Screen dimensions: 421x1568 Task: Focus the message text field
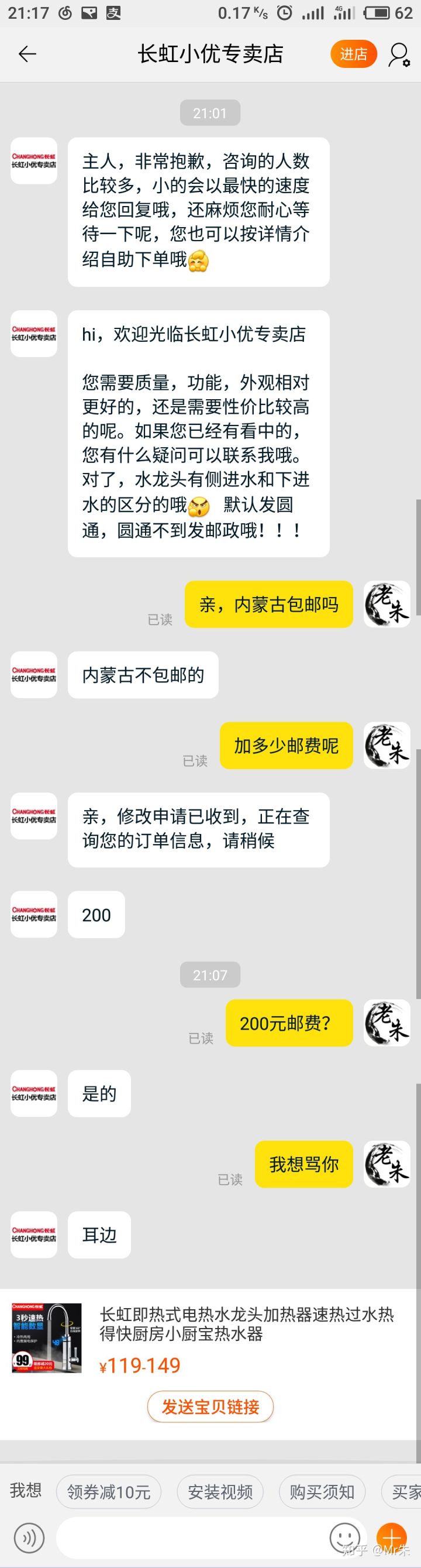click(189, 1538)
